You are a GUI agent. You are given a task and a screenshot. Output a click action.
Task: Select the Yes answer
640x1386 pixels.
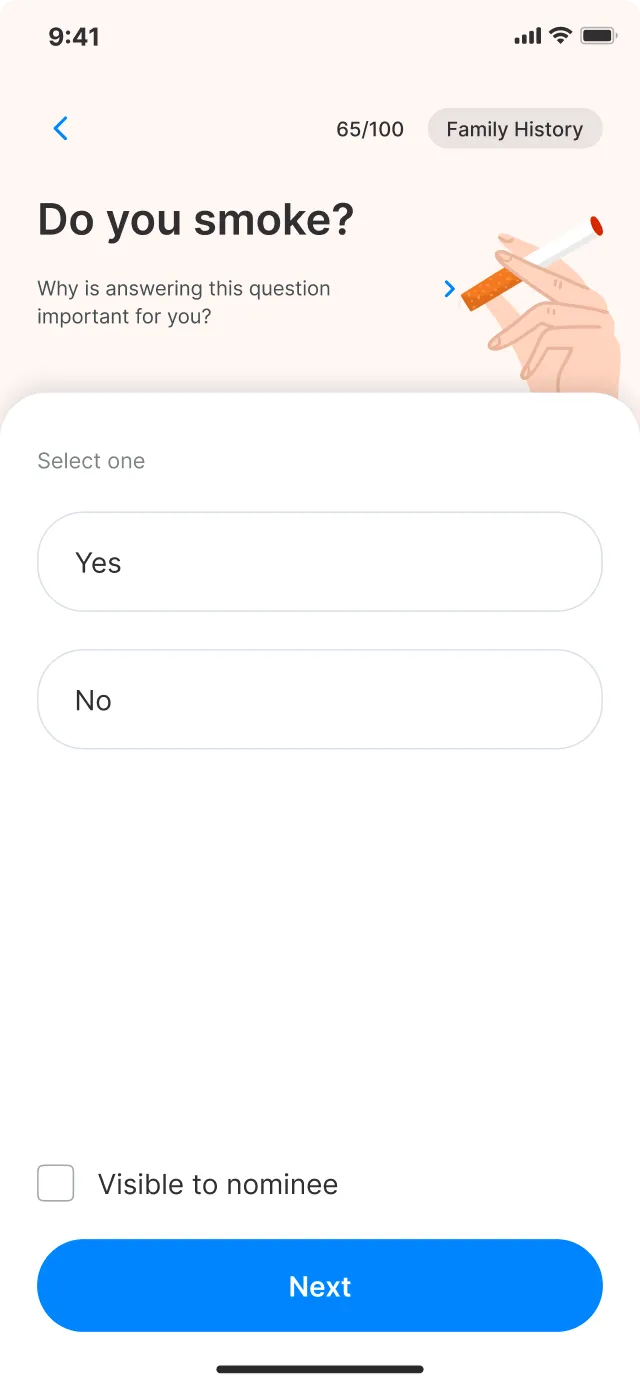click(320, 562)
